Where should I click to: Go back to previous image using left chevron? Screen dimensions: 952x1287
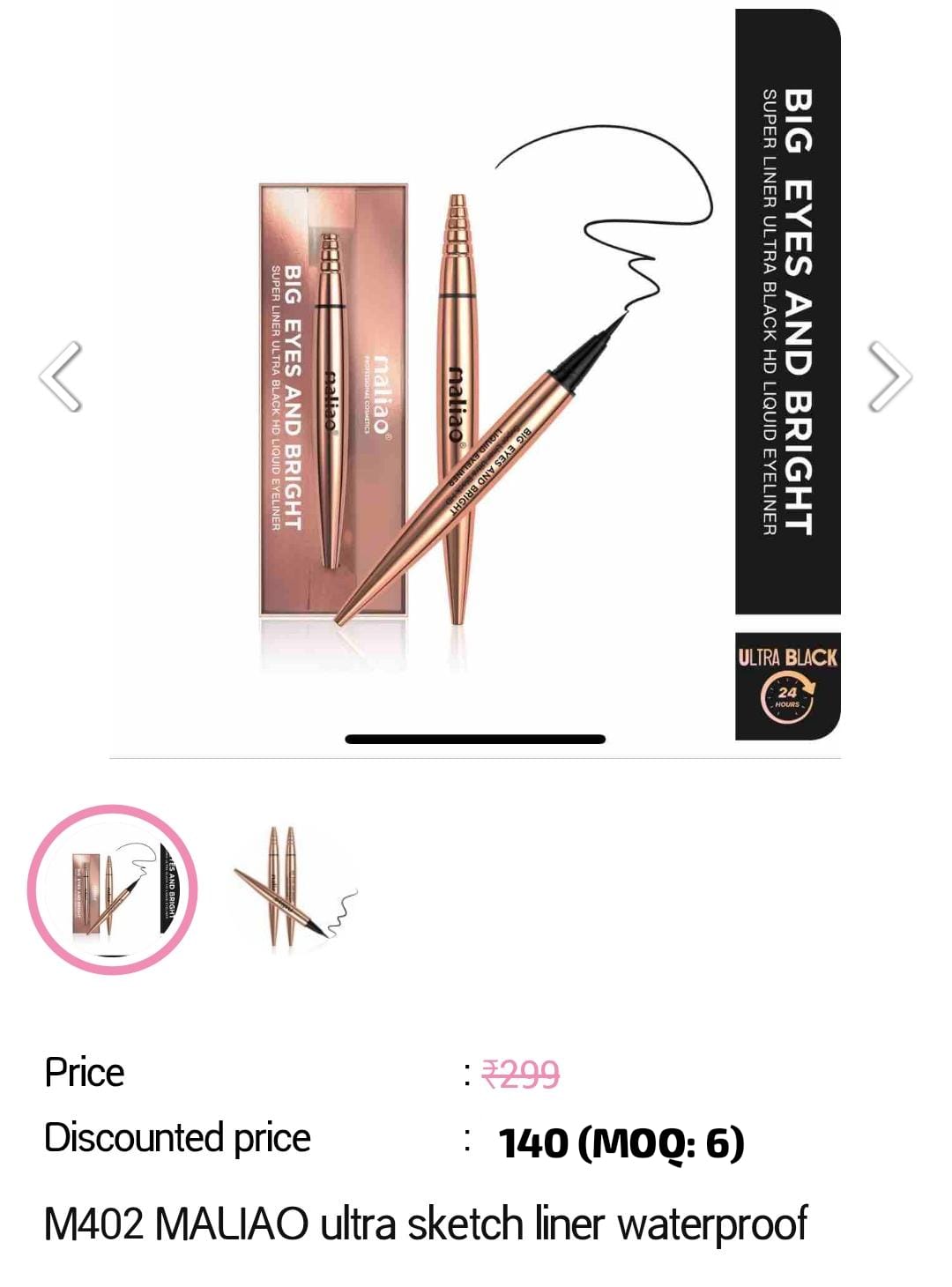59,375
